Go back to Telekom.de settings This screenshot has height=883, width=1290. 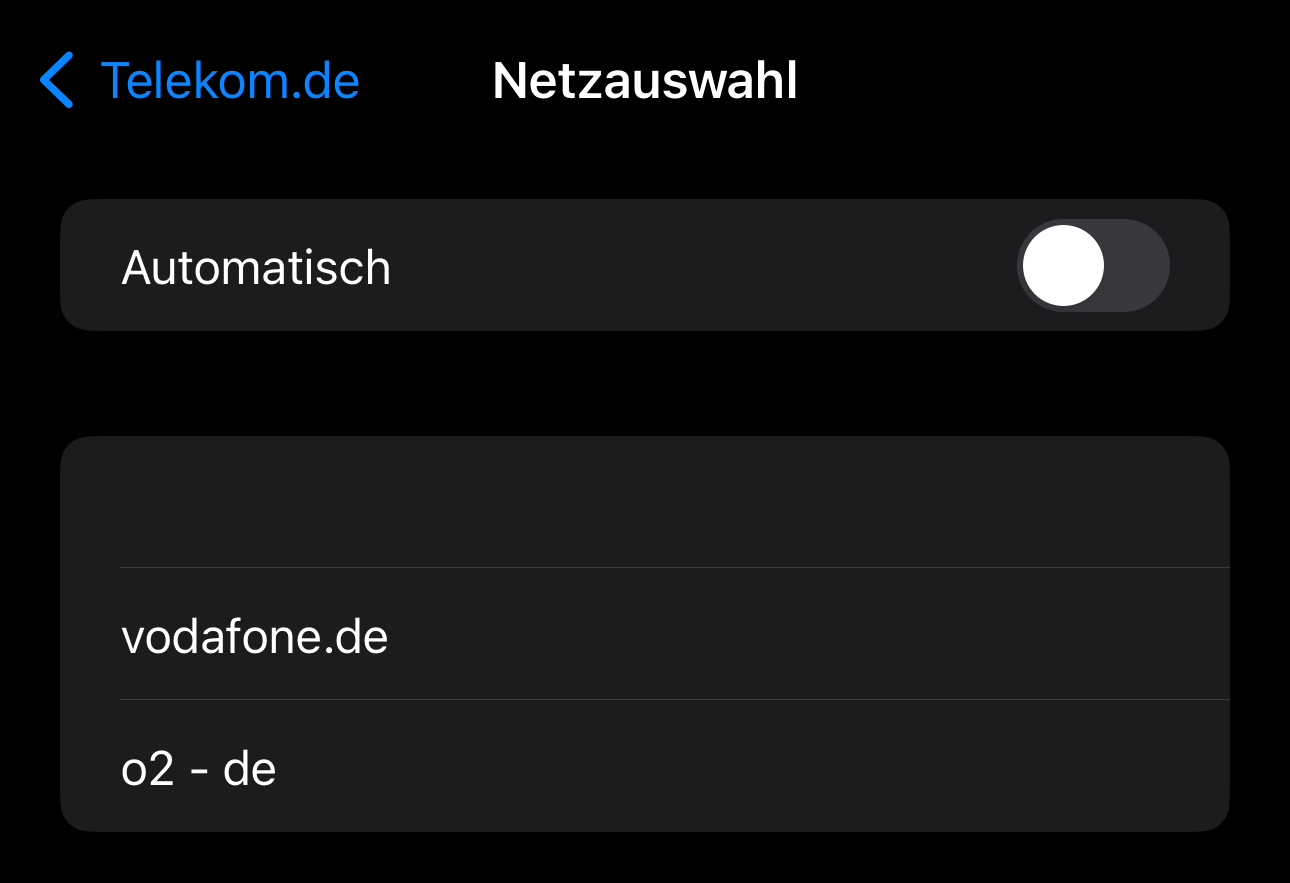[x=200, y=81]
